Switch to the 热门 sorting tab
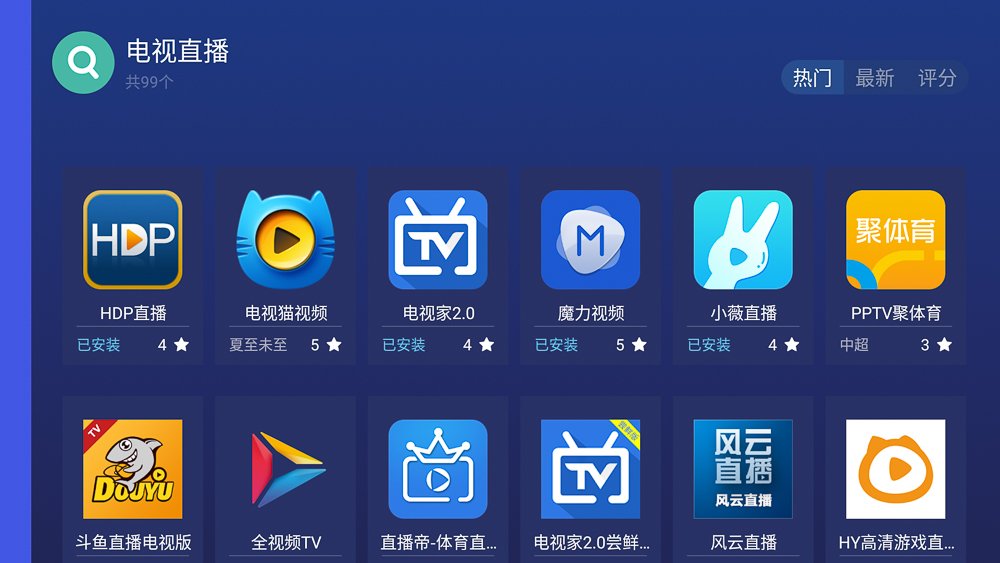The width and height of the screenshot is (1000, 563). (x=812, y=78)
